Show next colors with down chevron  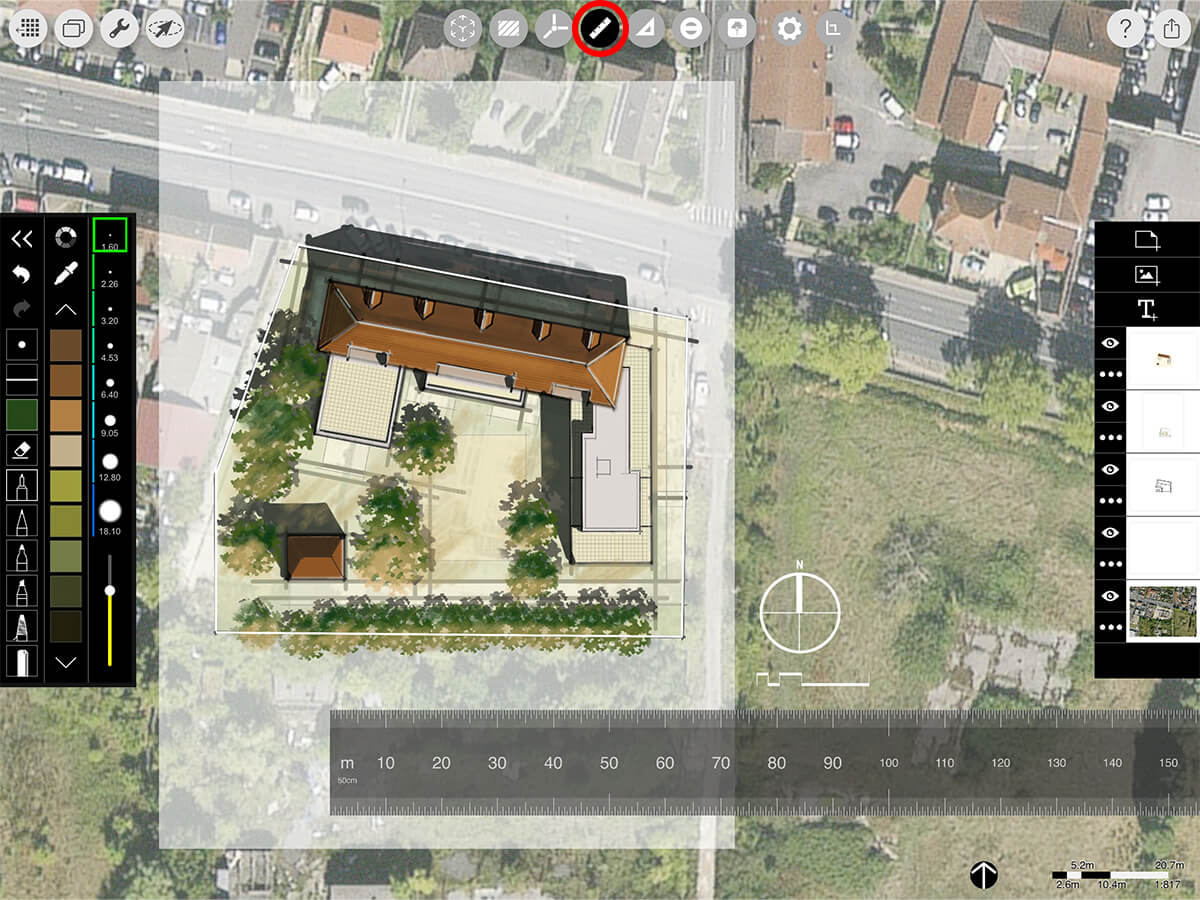[x=66, y=662]
